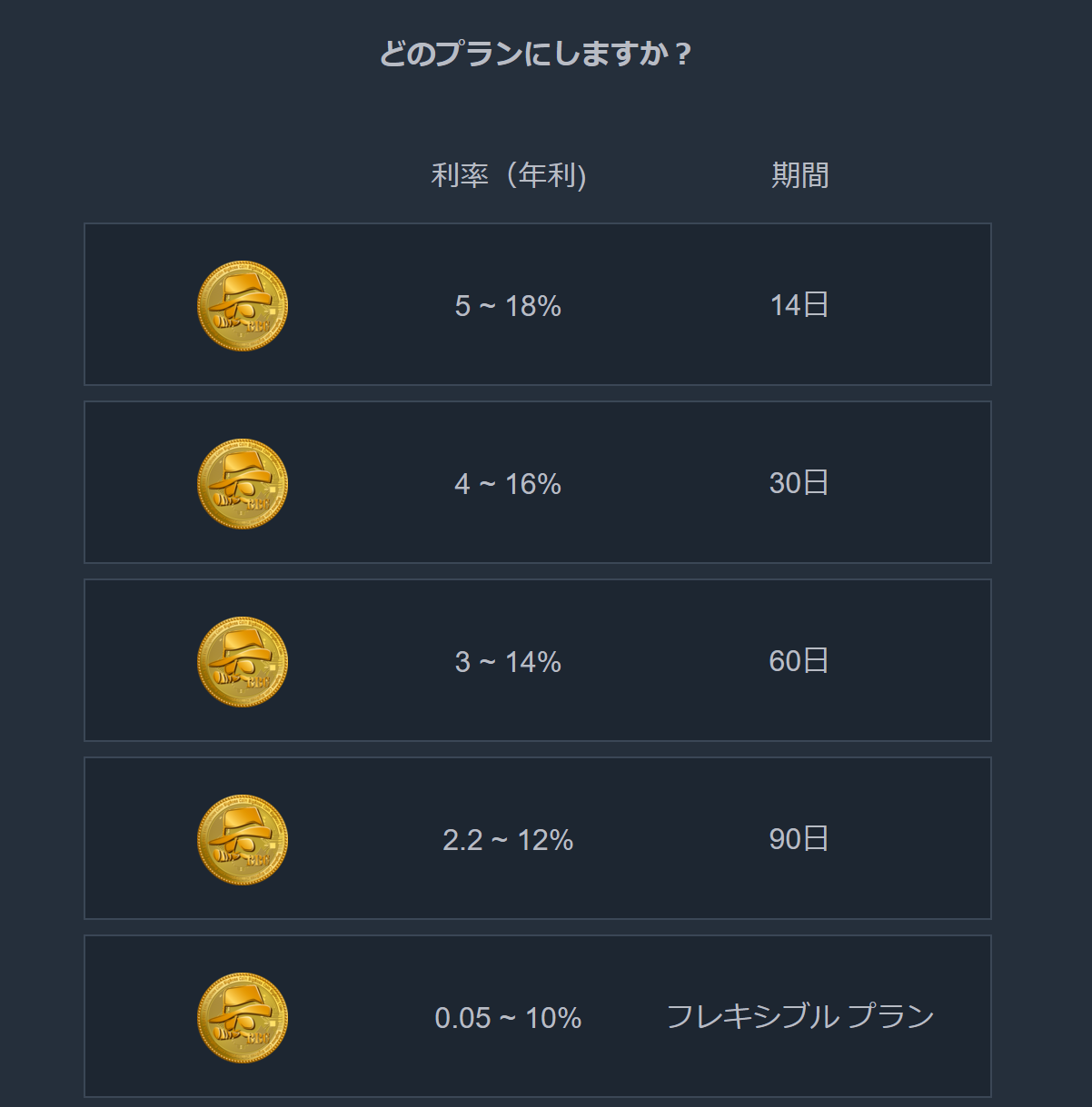This screenshot has width=1092, height=1107.
Task: Select the 3～14% staking plan
Action: 536,660
